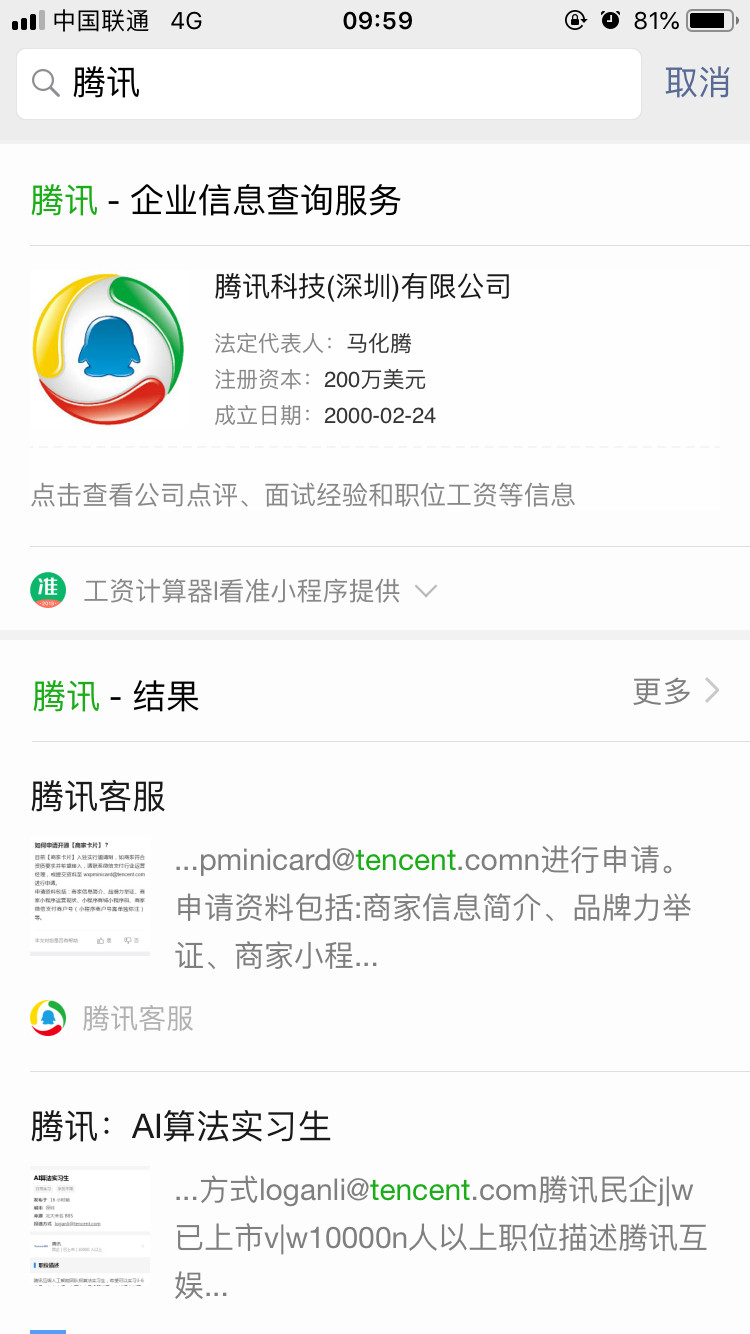Tap the search field containing 腾讯
This screenshot has width=750, height=1334.
pyautogui.click(x=340, y=84)
